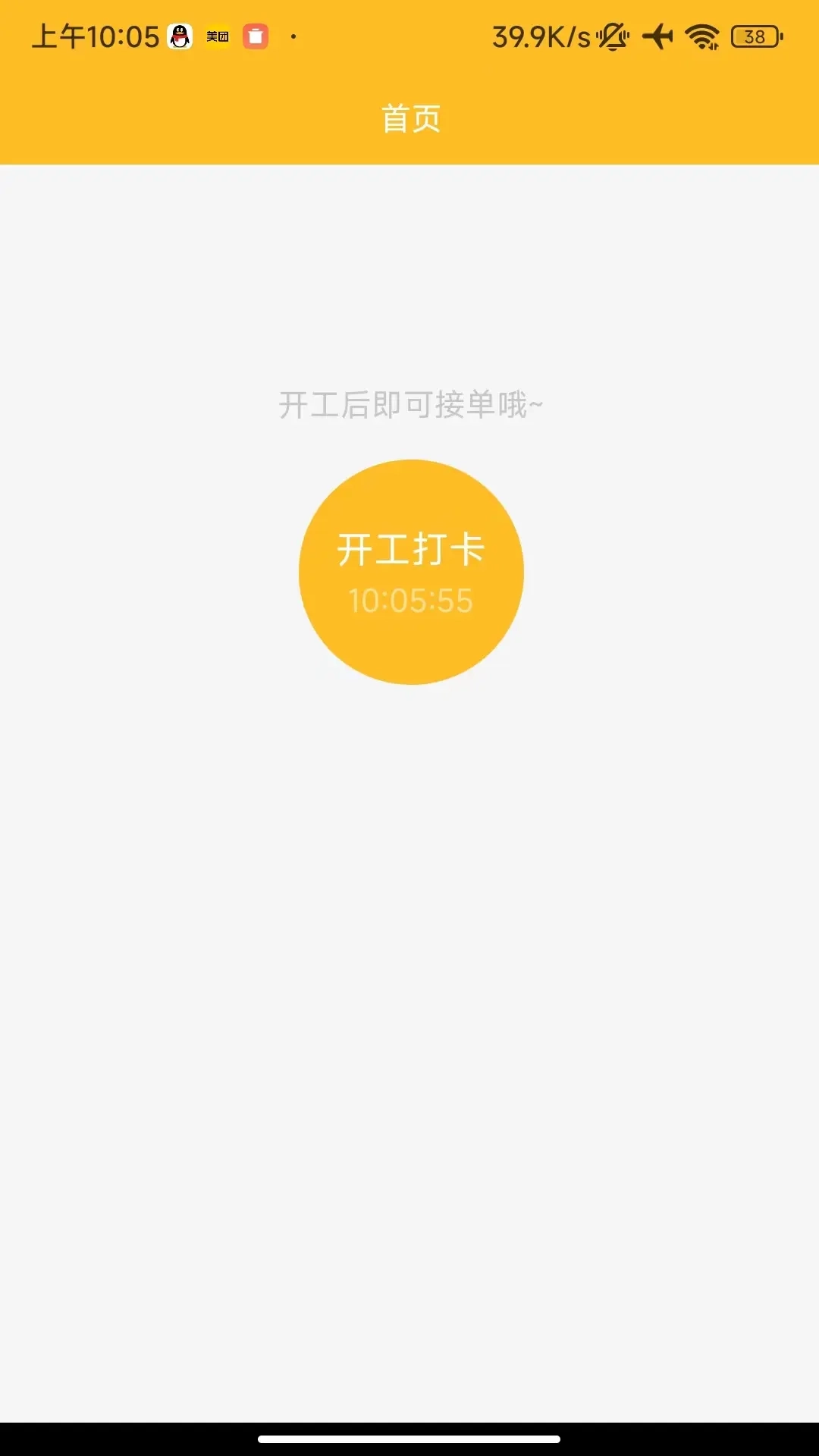Image resolution: width=819 pixels, height=1456 pixels.
Task: Tap the navigation gesture bar at bottom
Action: (x=409, y=1438)
